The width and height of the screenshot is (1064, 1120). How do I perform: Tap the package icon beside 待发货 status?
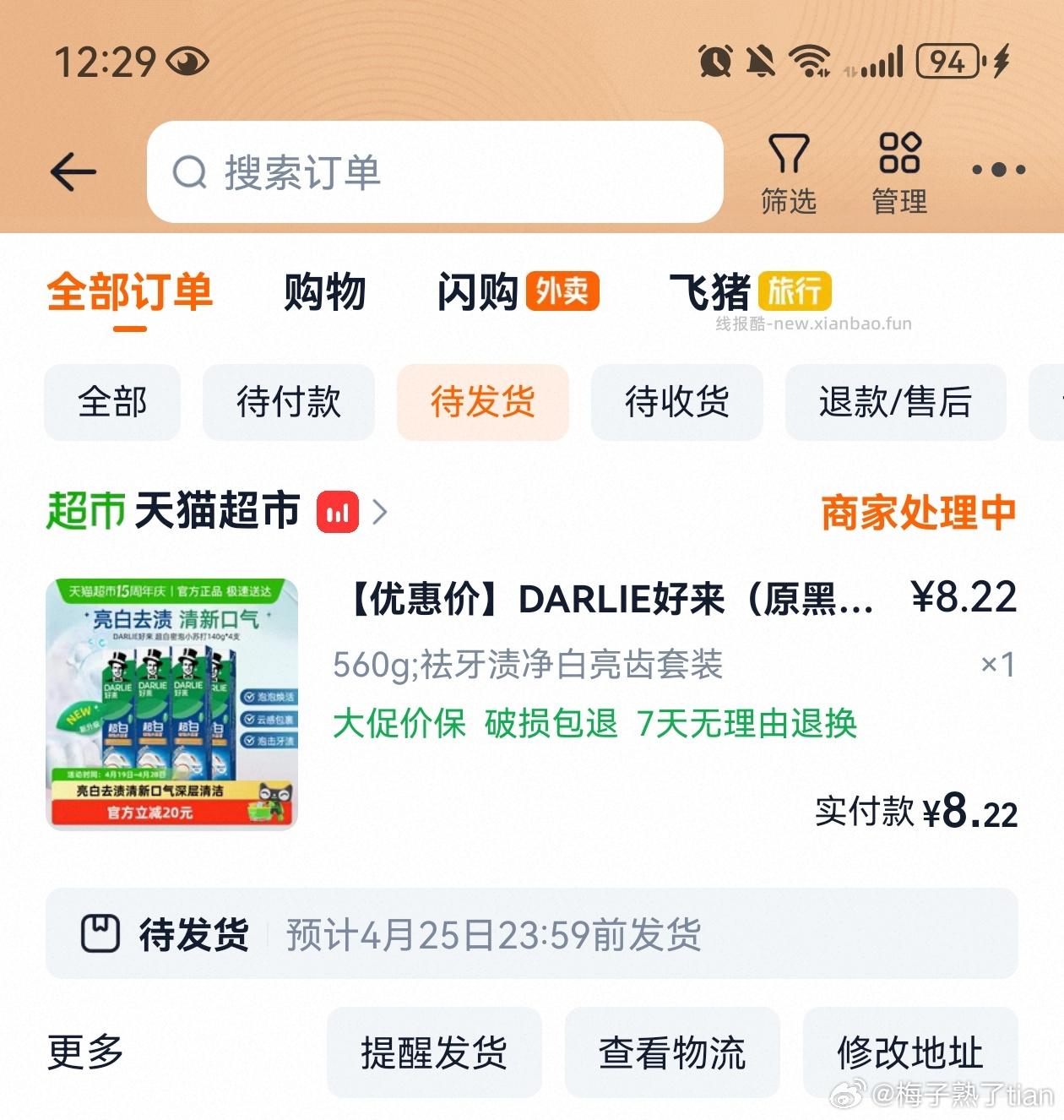pos(100,934)
